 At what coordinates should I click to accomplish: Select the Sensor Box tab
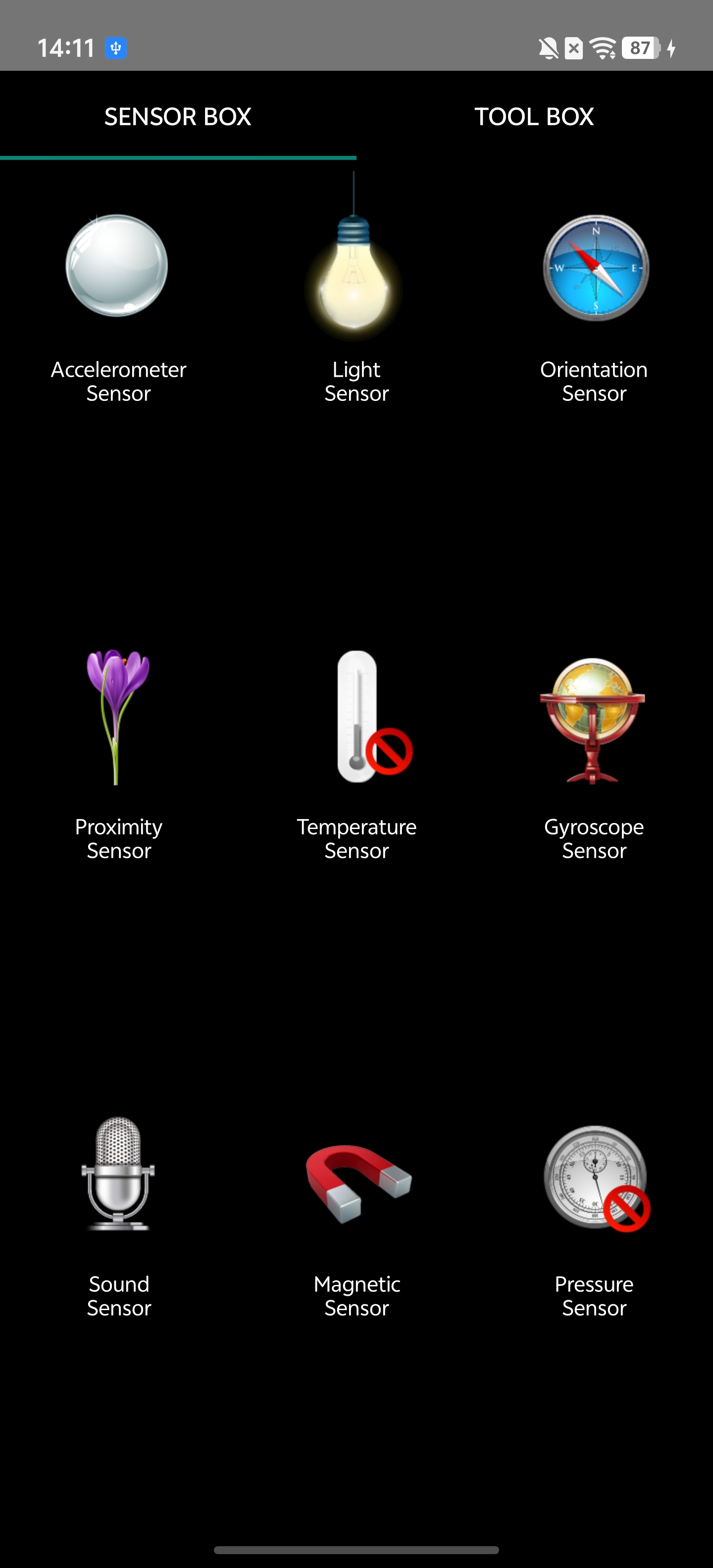[x=178, y=116]
